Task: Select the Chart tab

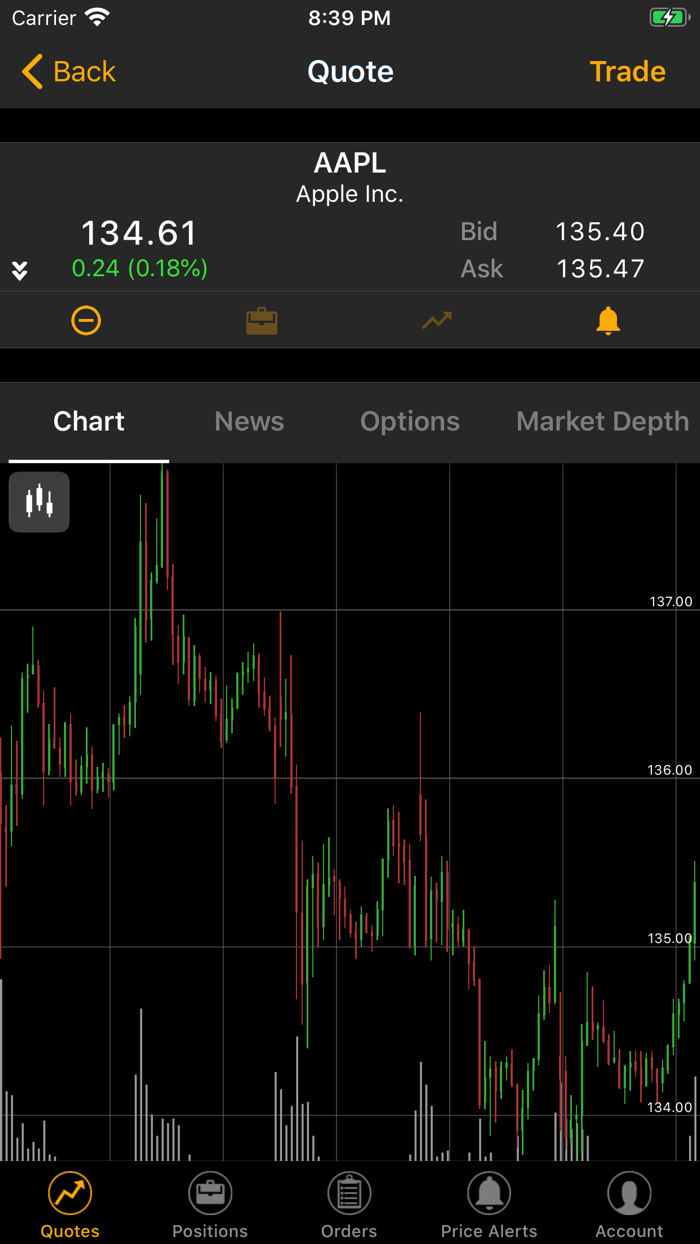Action: tap(89, 422)
